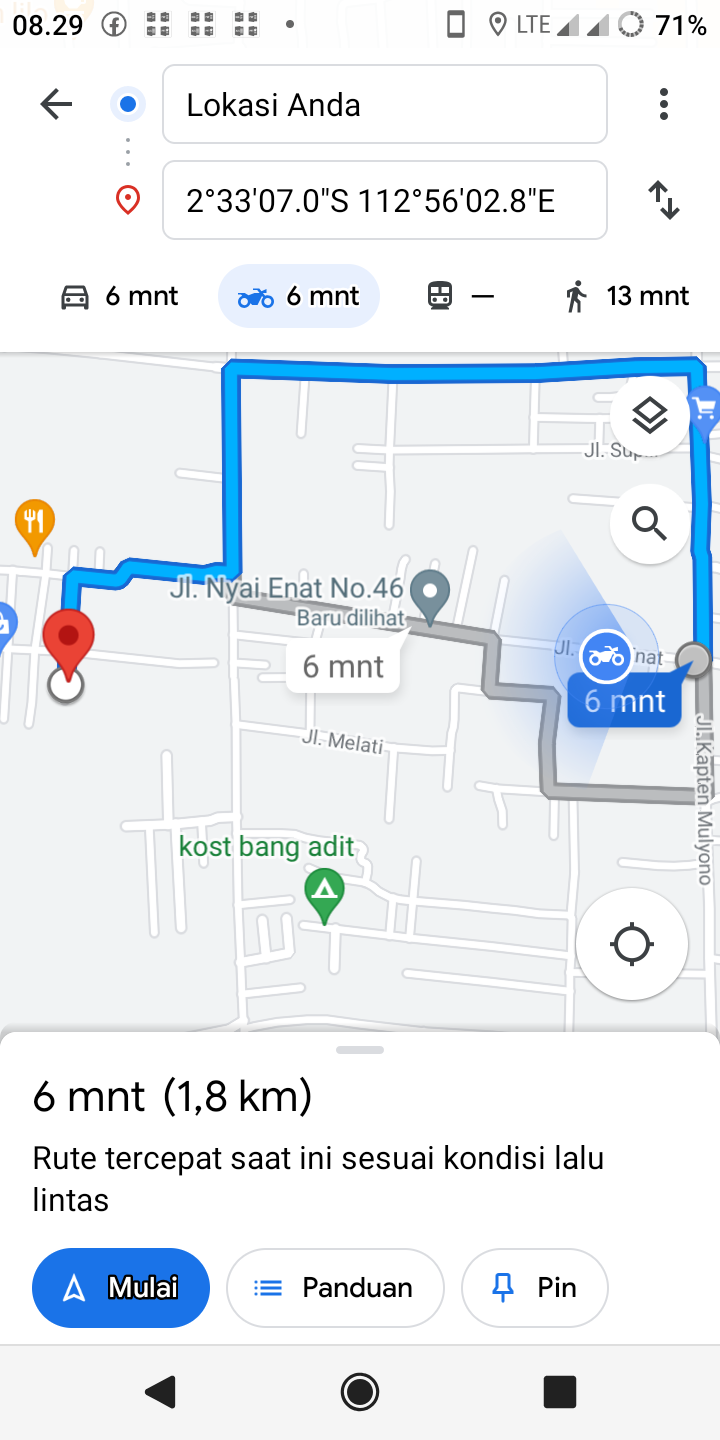Edit the destination coordinates field
The height and width of the screenshot is (1440, 720).
[x=384, y=200]
